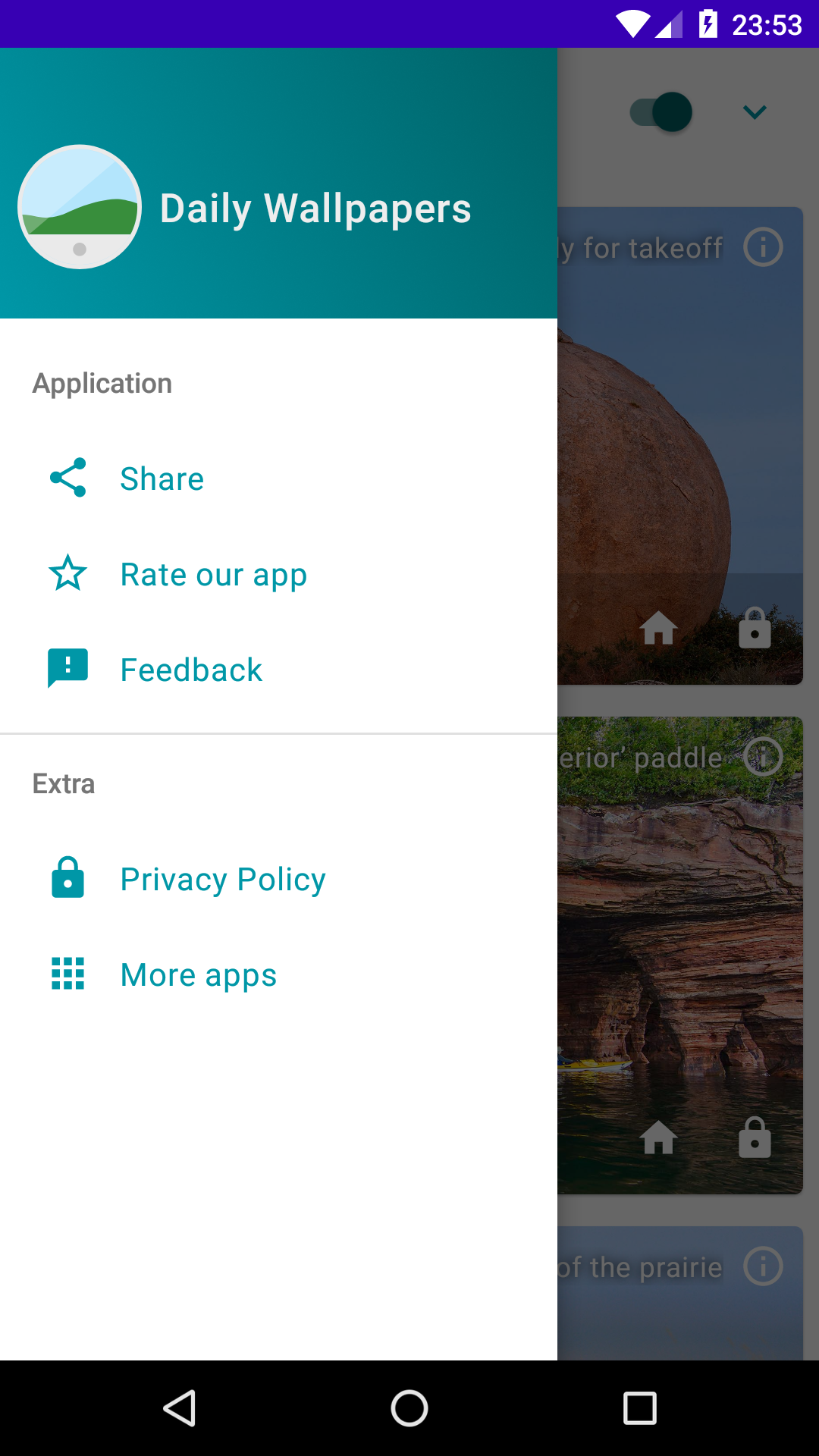Select Rate our app
The height and width of the screenshot is (1456, 819).
tap(213, 574)
